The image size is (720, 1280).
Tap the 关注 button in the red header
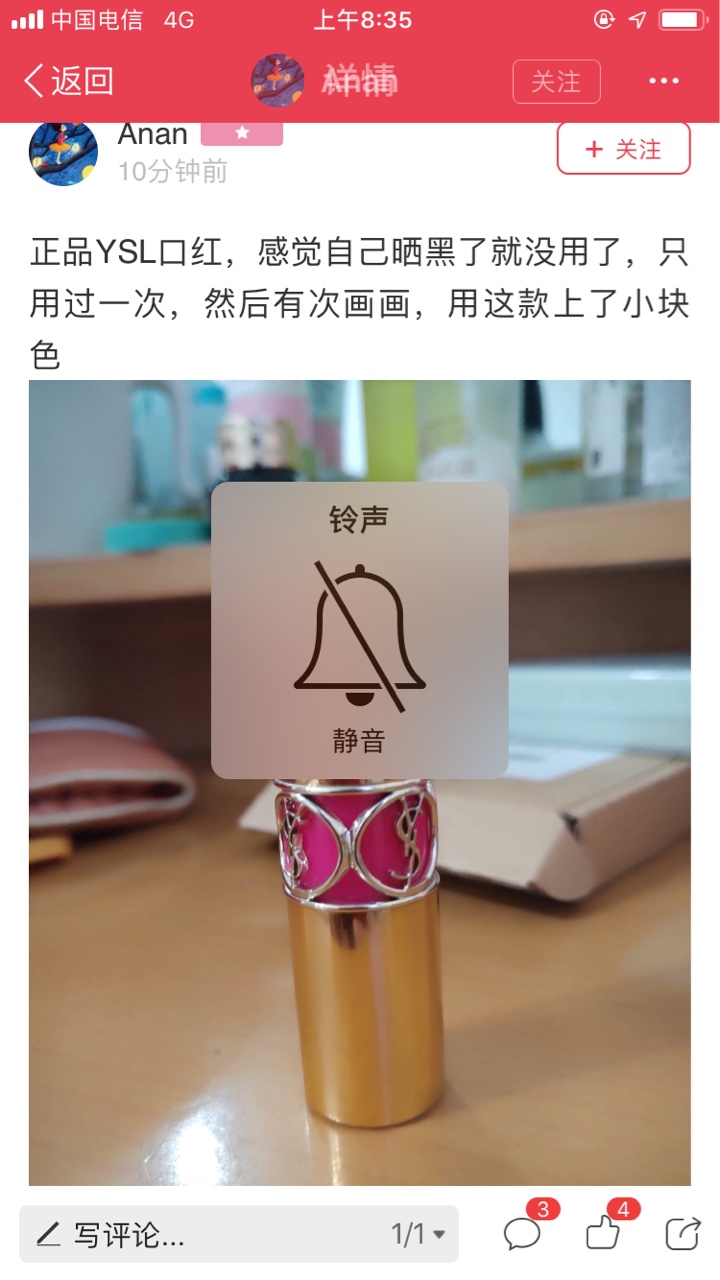556,81
